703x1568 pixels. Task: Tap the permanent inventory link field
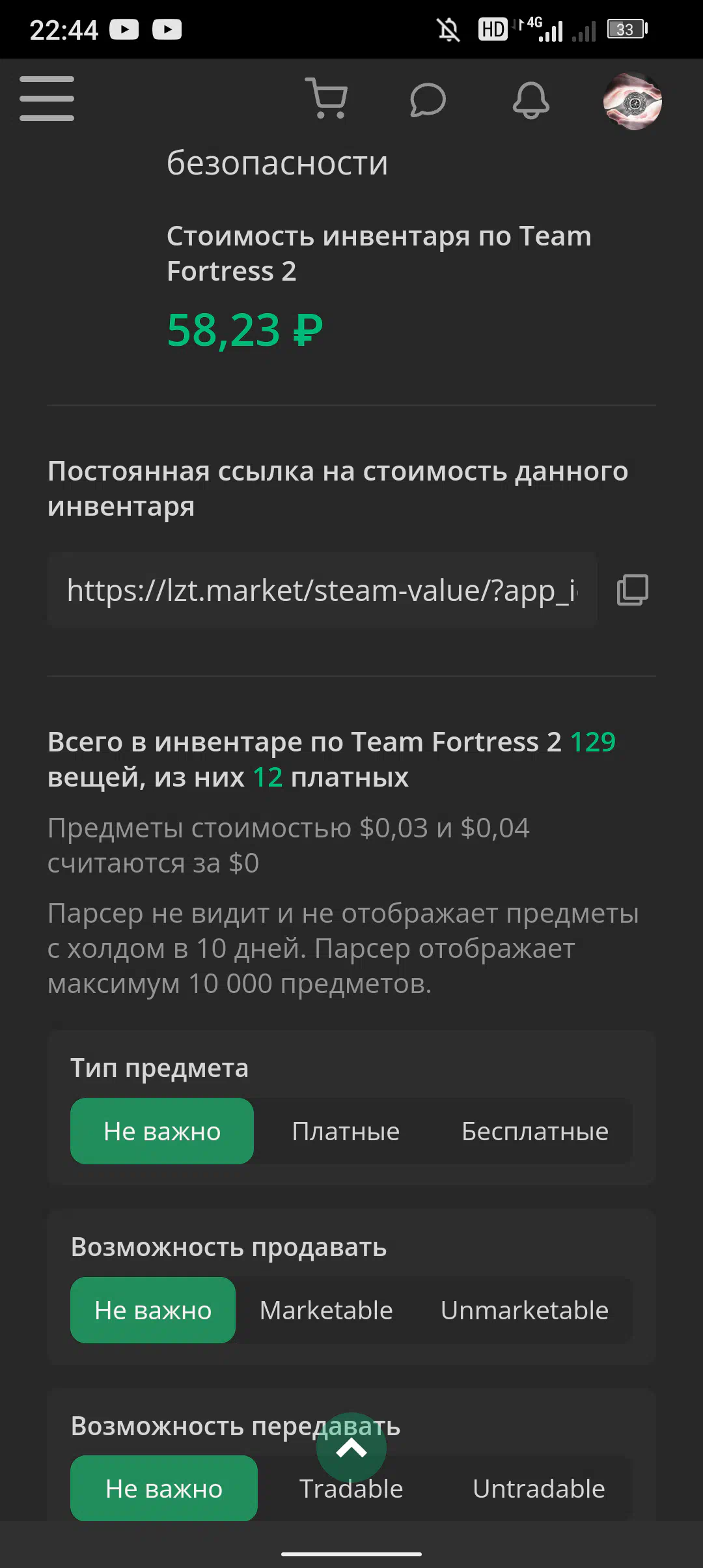pos(322,591)
